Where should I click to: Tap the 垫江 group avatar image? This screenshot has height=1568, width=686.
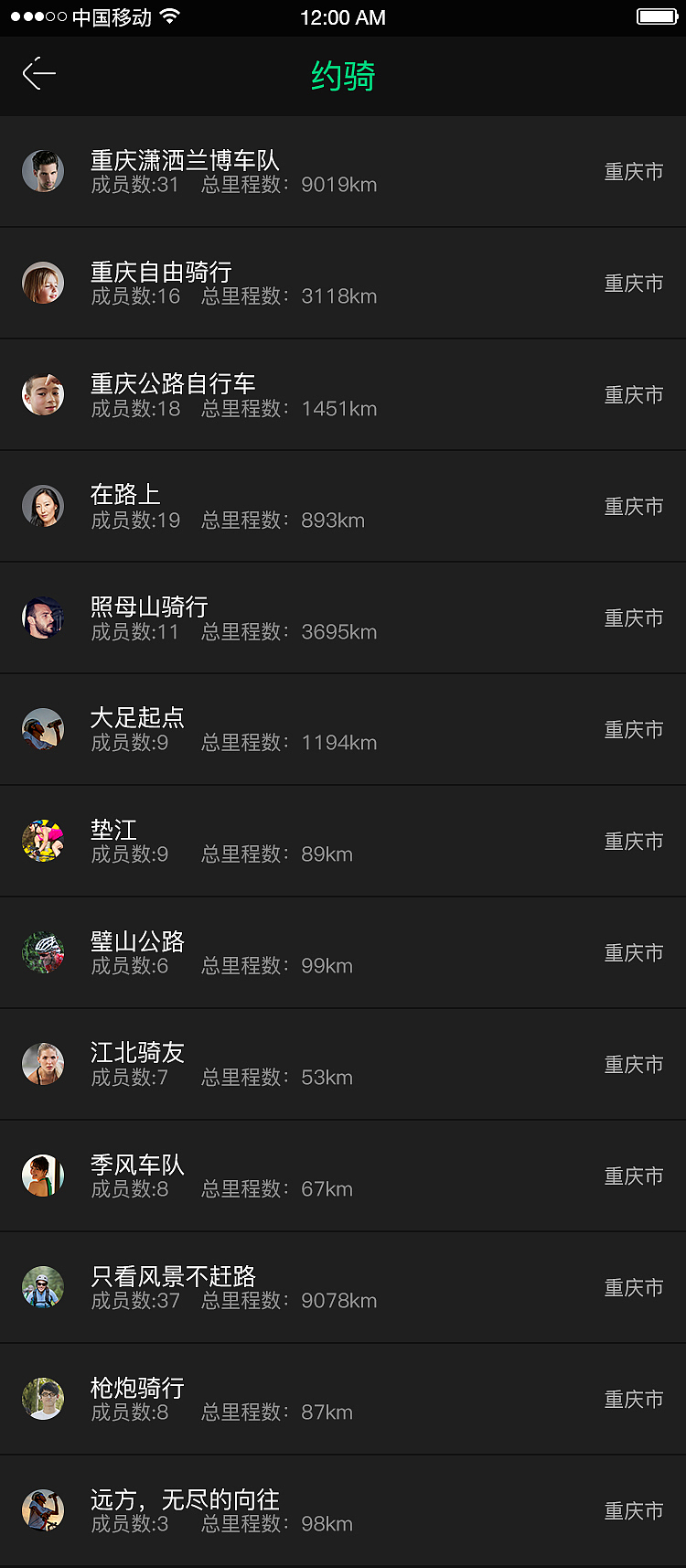point(43,841)
